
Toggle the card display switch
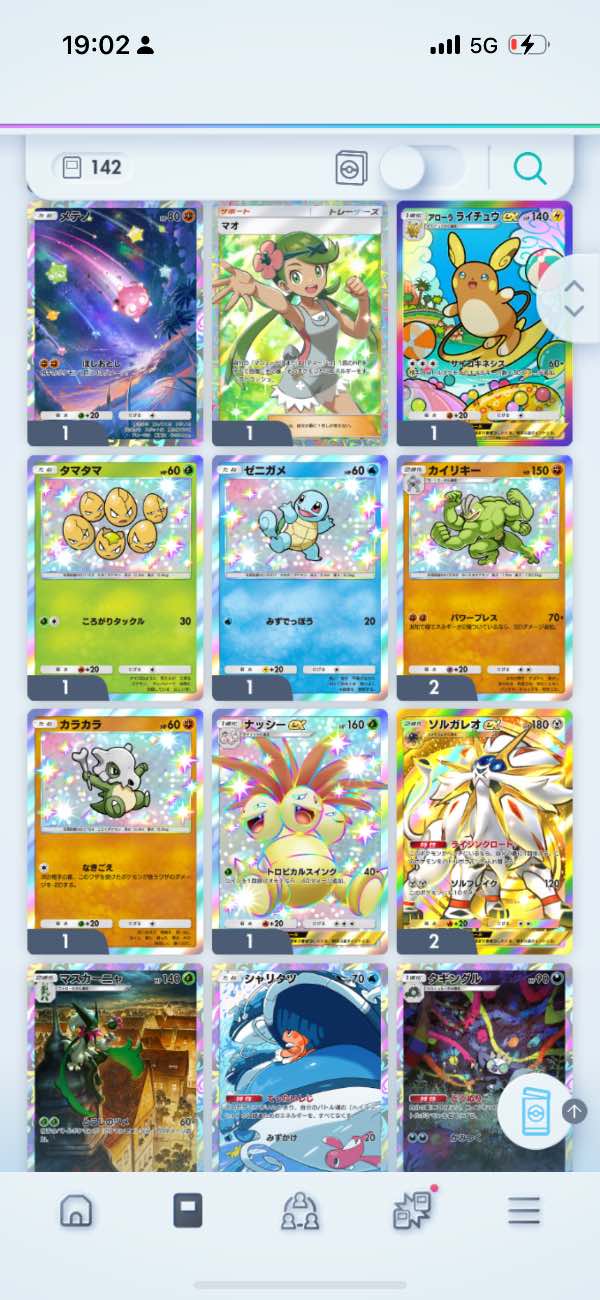coord(422,168)
